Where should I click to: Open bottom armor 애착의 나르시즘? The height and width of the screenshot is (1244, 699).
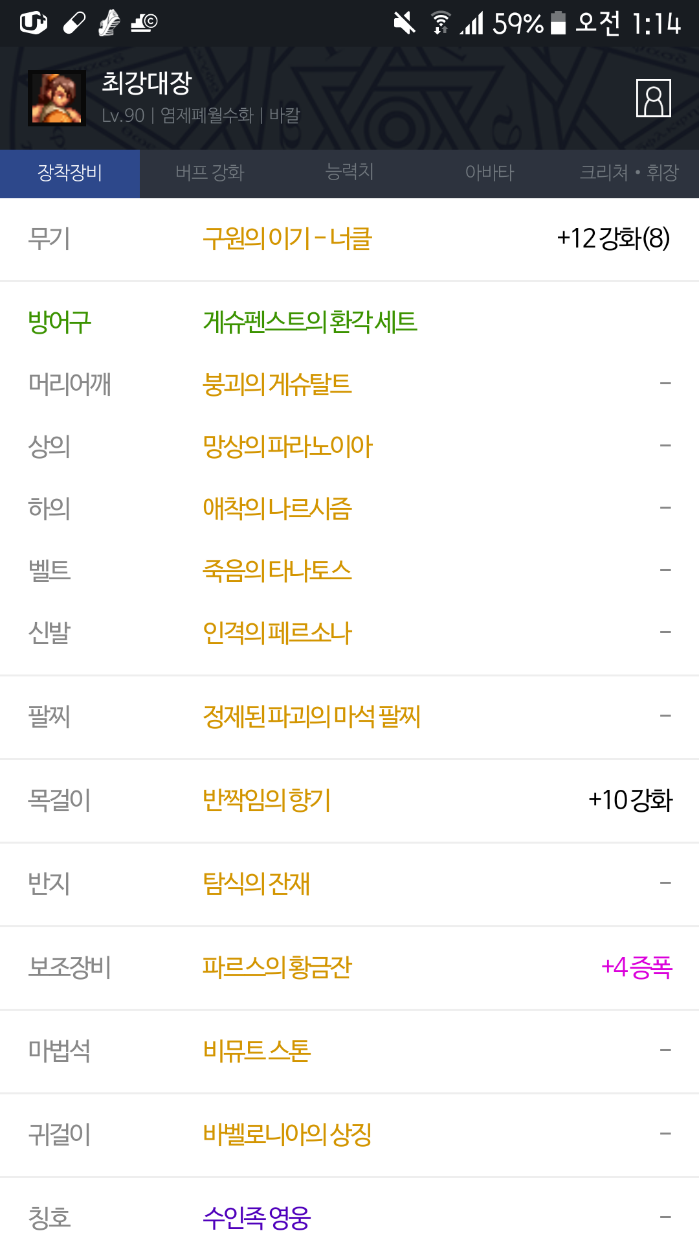click(277, 508)
